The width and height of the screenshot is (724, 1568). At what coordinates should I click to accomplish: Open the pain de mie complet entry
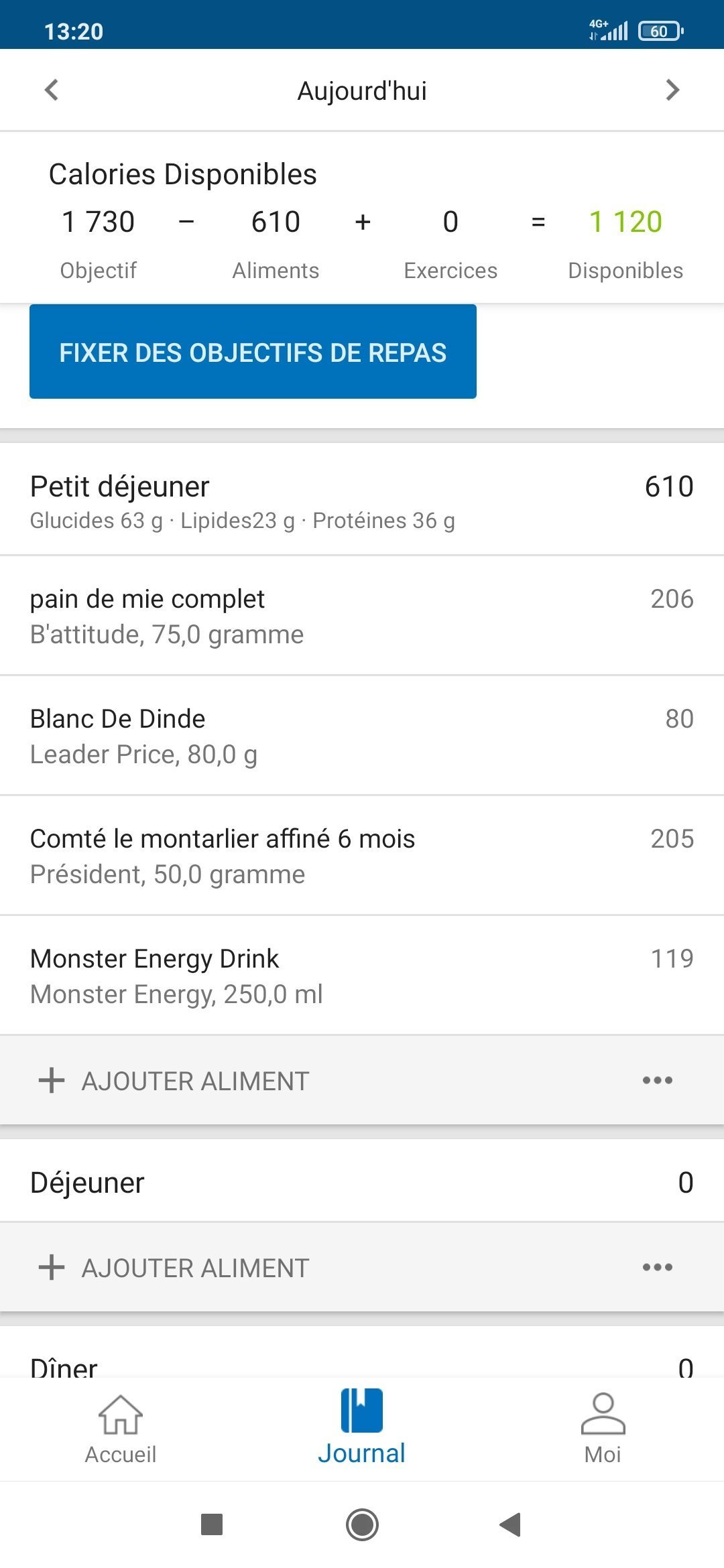click(362, 616)
